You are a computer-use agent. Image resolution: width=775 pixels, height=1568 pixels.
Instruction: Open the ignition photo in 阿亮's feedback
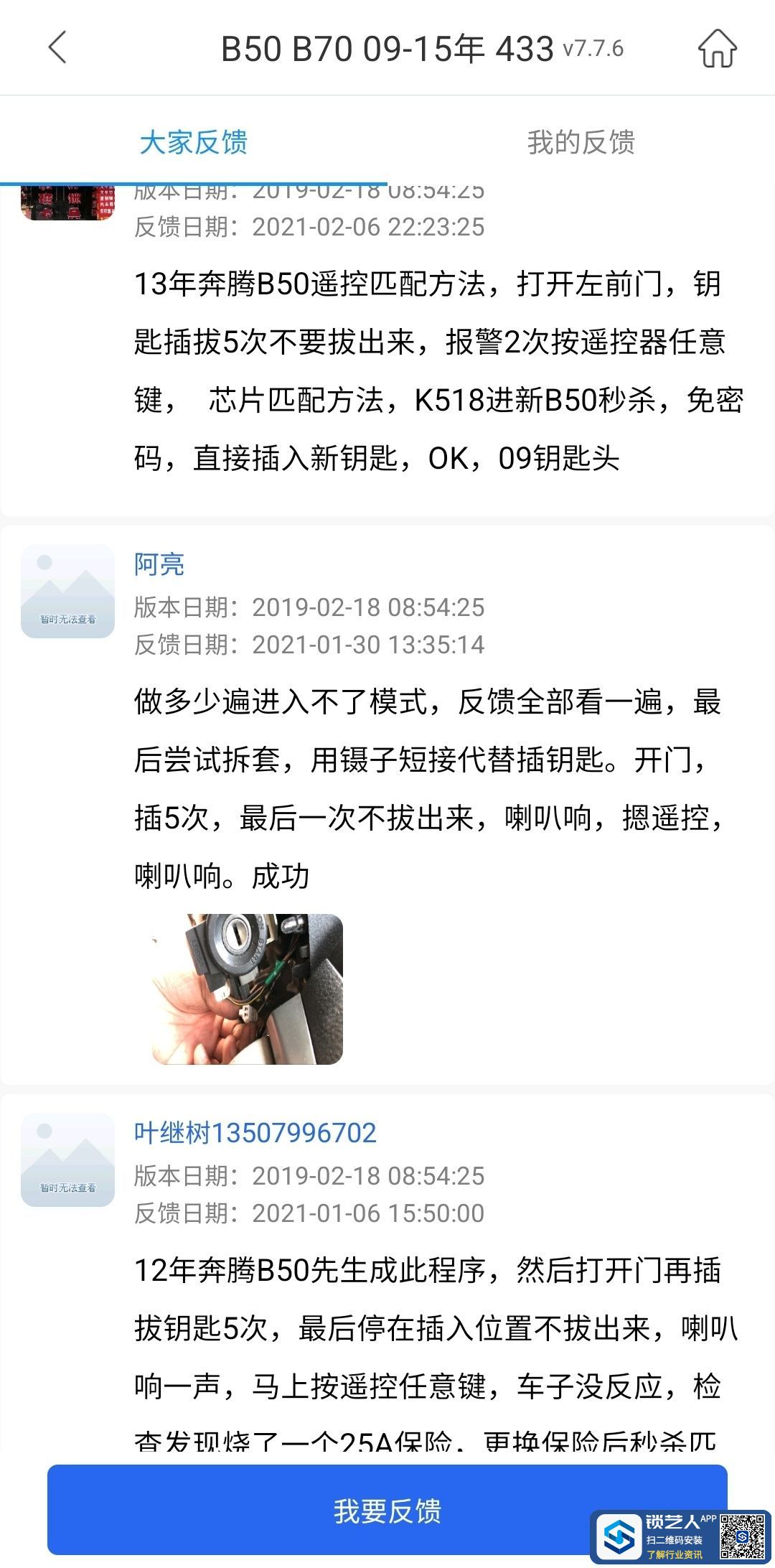pos(248,989)
